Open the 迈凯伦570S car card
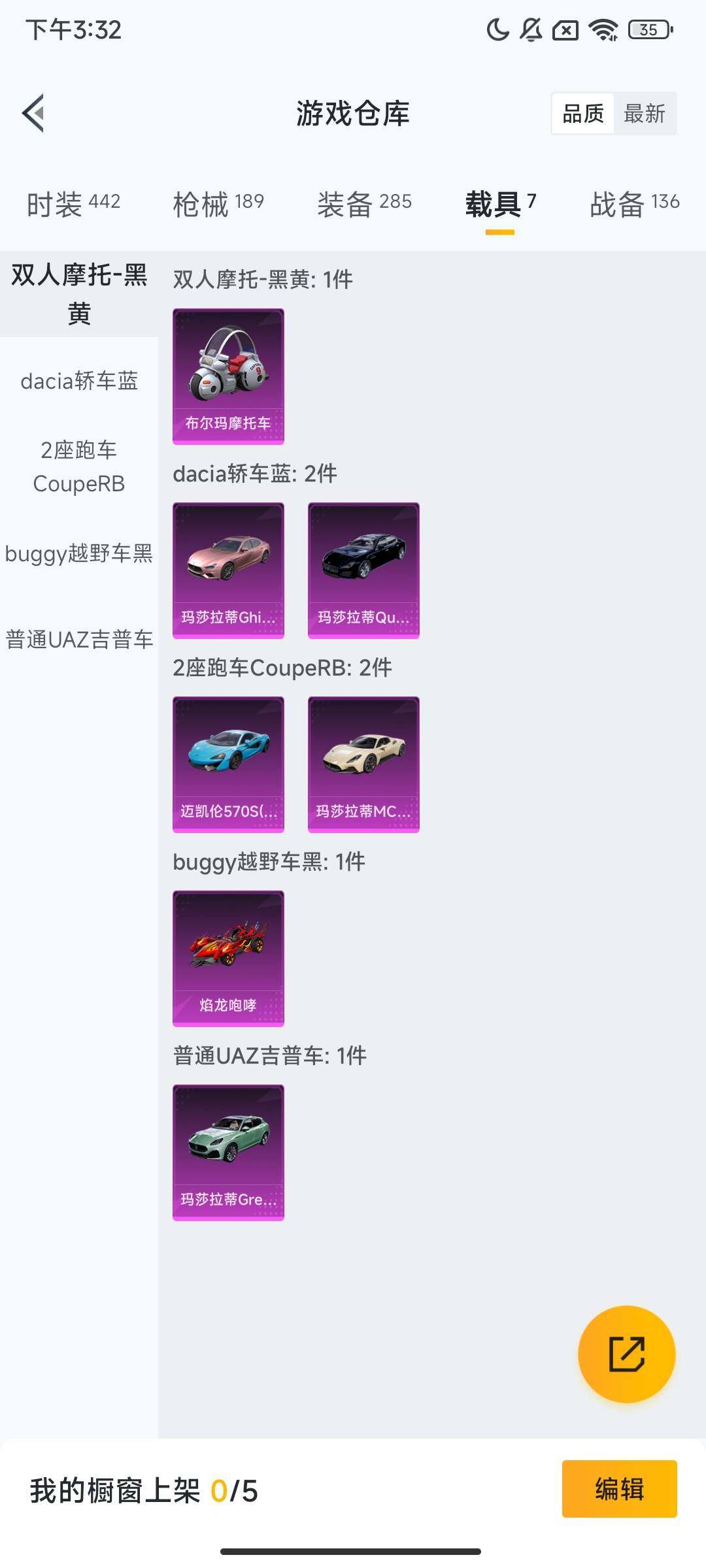The height and width of the screenshot is (1568, 706). [228, 764]
